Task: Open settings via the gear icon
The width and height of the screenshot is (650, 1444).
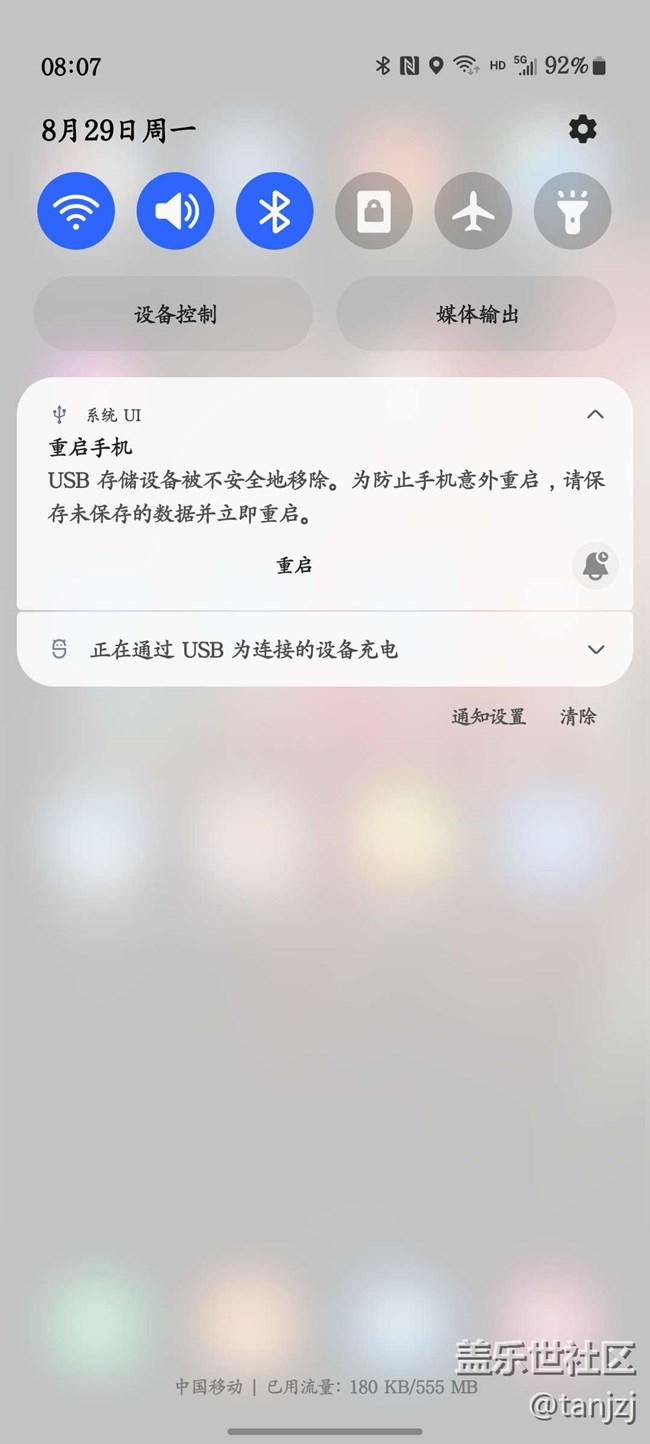Action: (582, 129)
